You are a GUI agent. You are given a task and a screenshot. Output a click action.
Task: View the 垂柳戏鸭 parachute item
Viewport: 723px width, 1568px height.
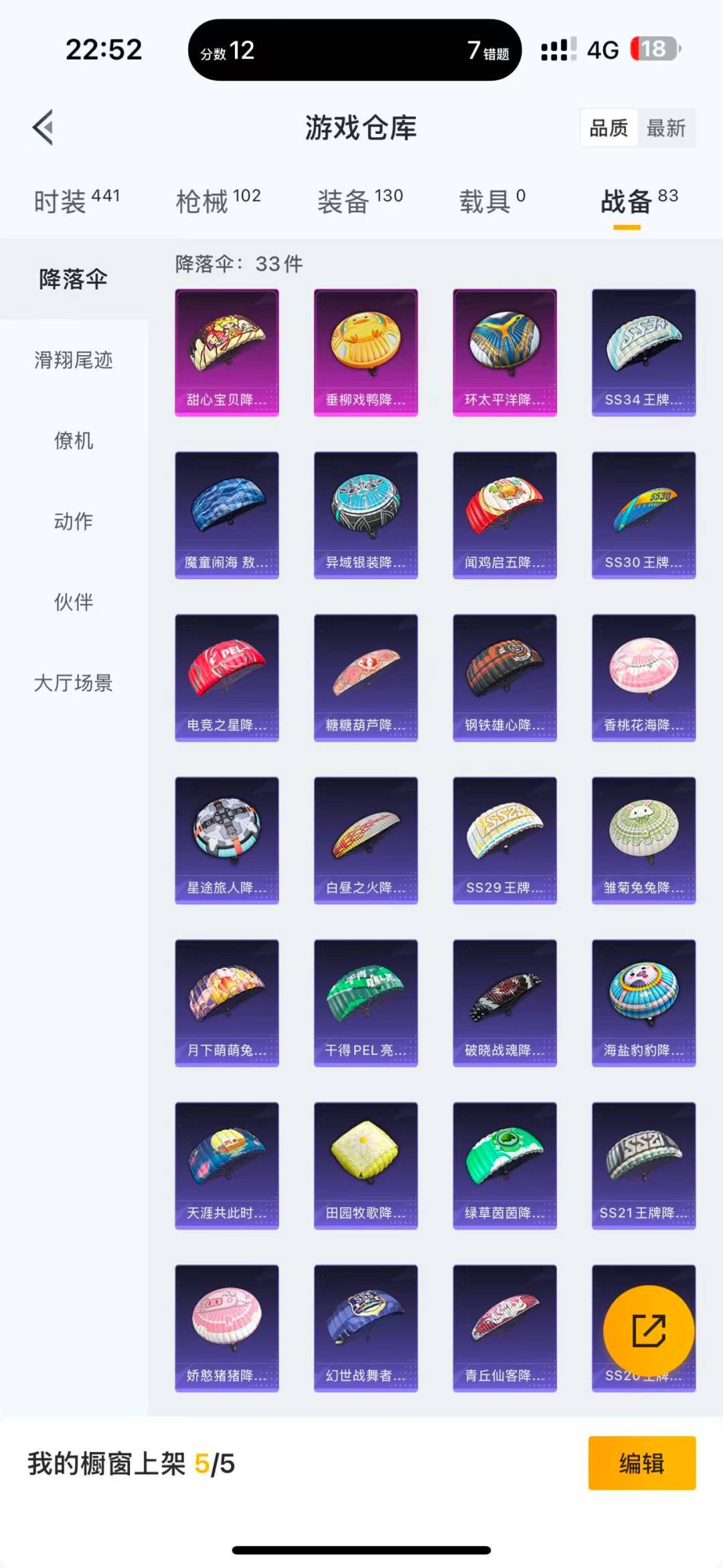tap(366, 352)
